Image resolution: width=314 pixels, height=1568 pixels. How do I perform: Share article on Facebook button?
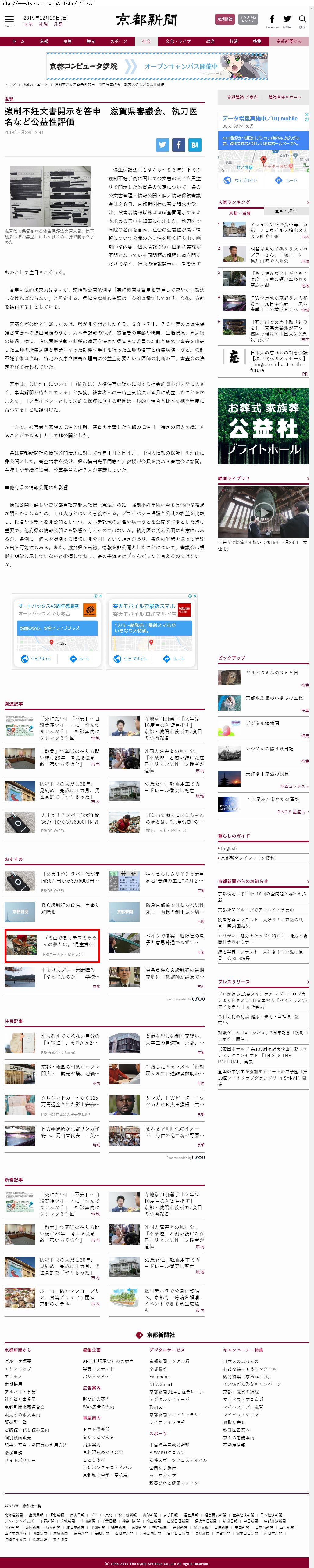tap(178, 144)
